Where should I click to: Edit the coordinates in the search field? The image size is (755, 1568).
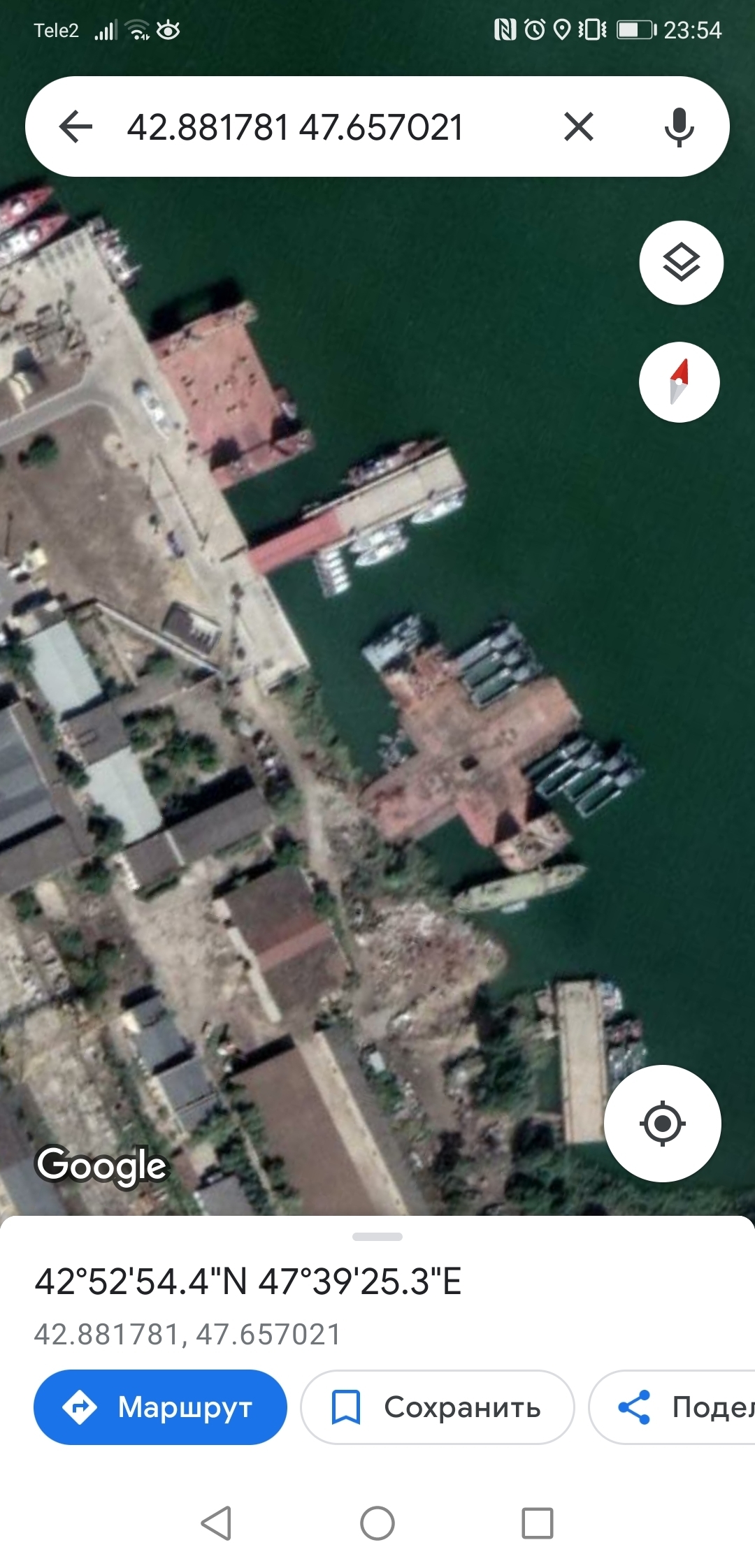pos(295,127)
